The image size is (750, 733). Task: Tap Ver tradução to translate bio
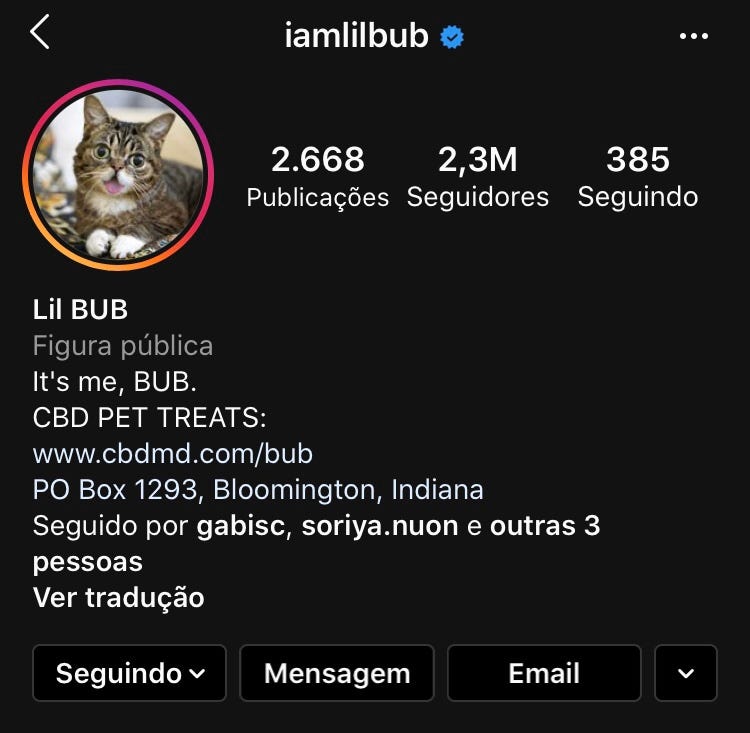[118, 598]
